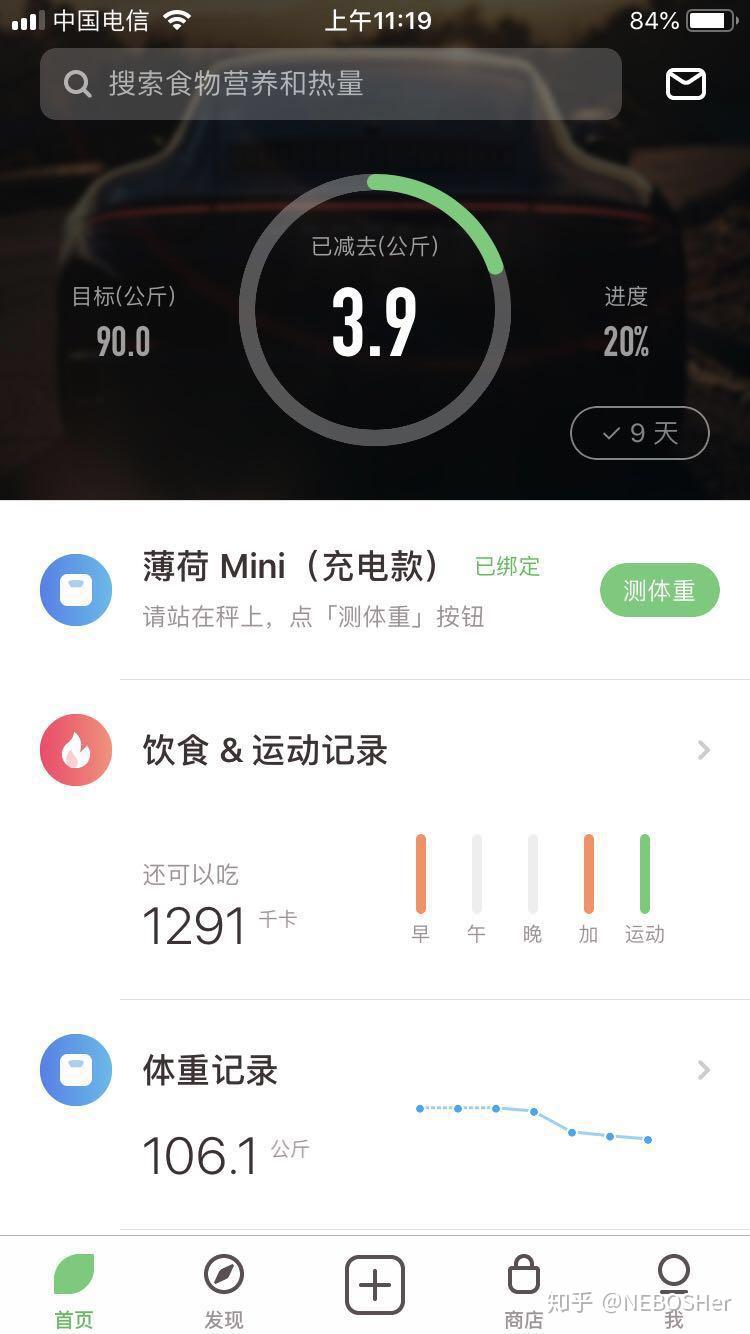Go to the 首页 tab
Viewport: 750px width, 1334px height.
(x=74, y=1290)
